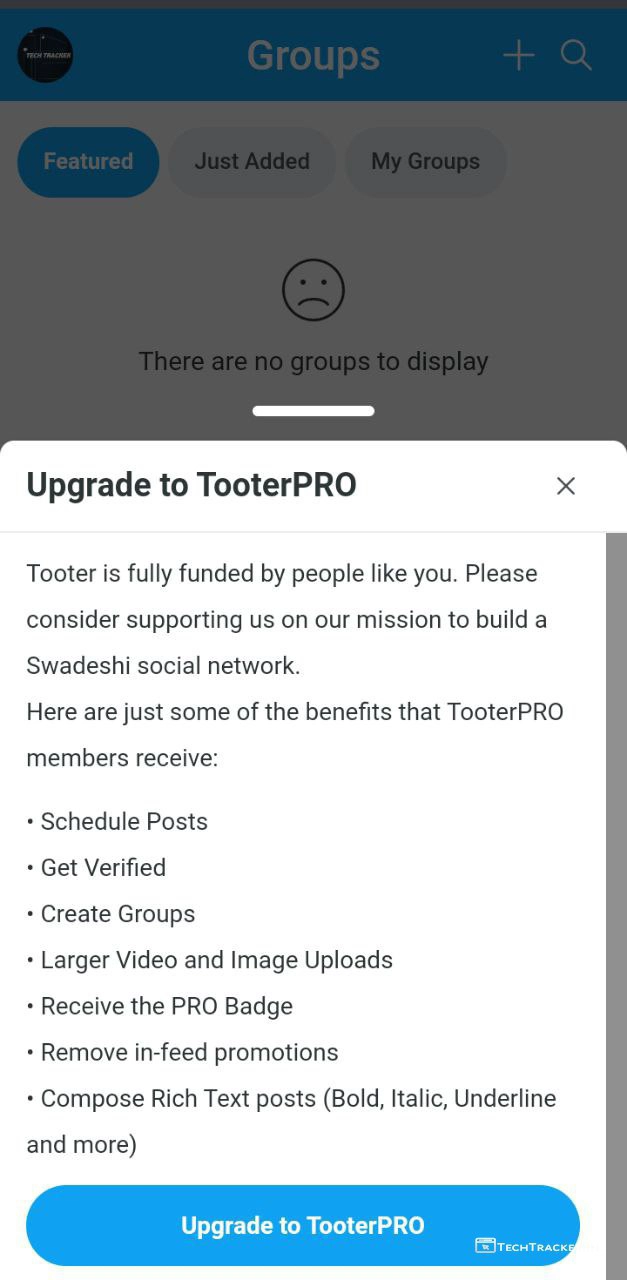
Task: Tap the blue Upgrade to TooterPRO button
Action: pyautogui.click(x=302, y=1225)
